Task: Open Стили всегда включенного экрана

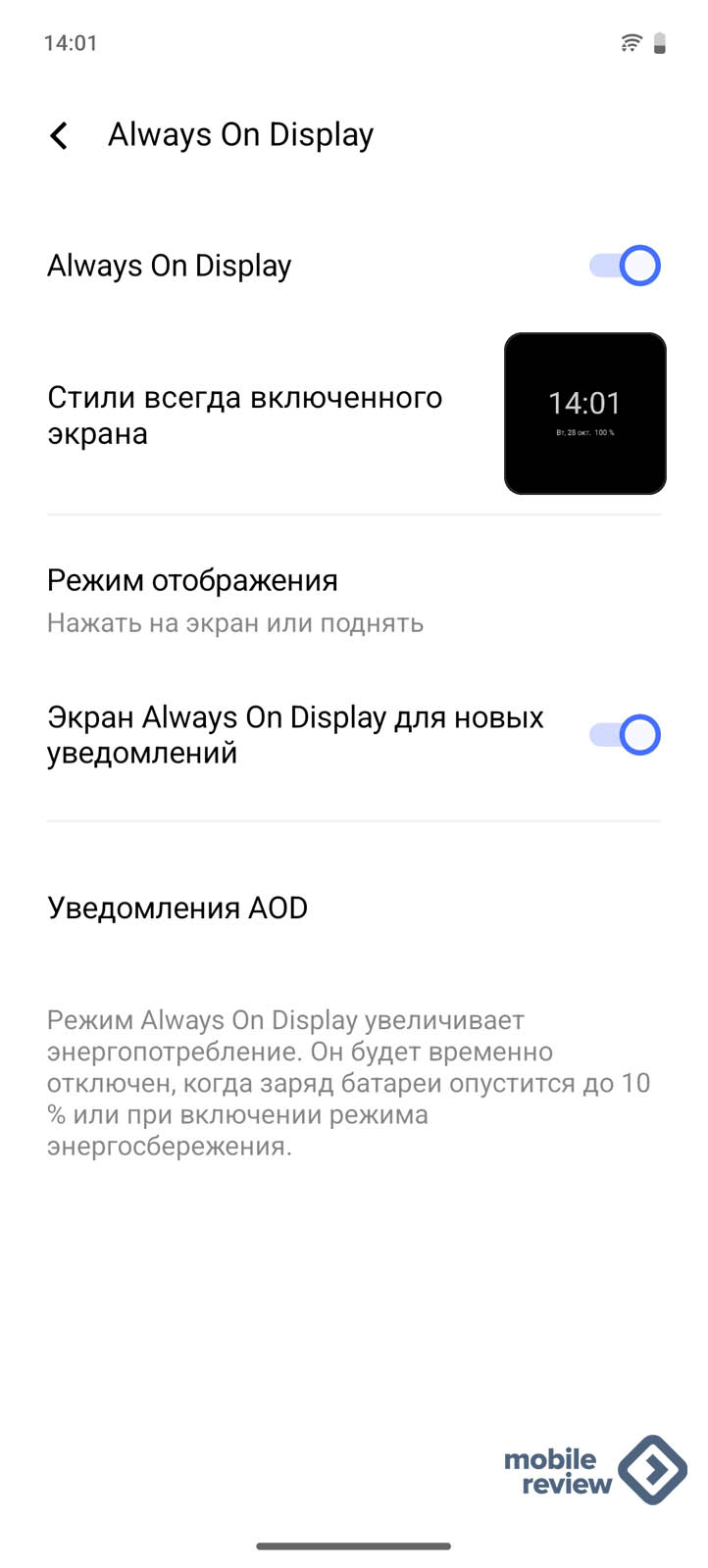Action: point(245,415)
